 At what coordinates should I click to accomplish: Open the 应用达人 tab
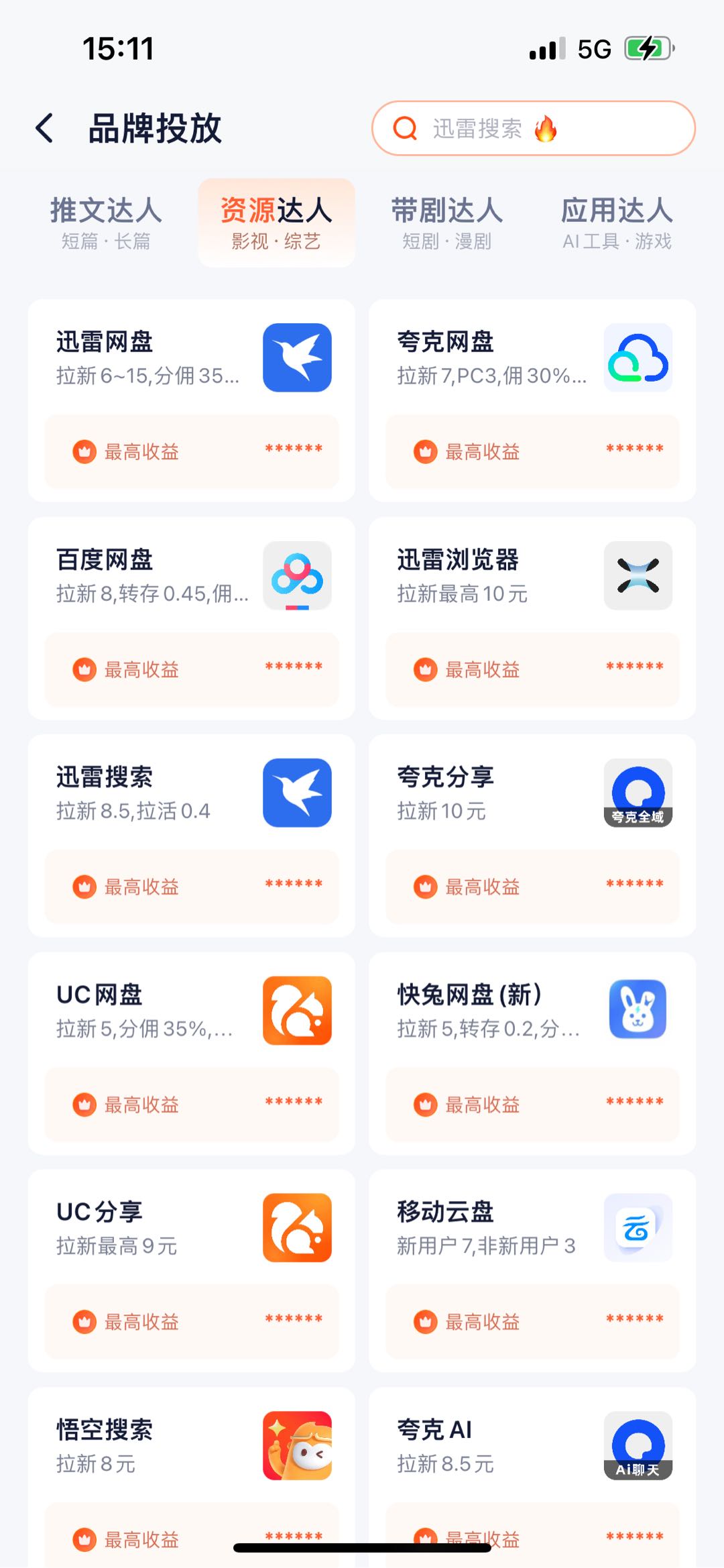(x=618, y=223)
